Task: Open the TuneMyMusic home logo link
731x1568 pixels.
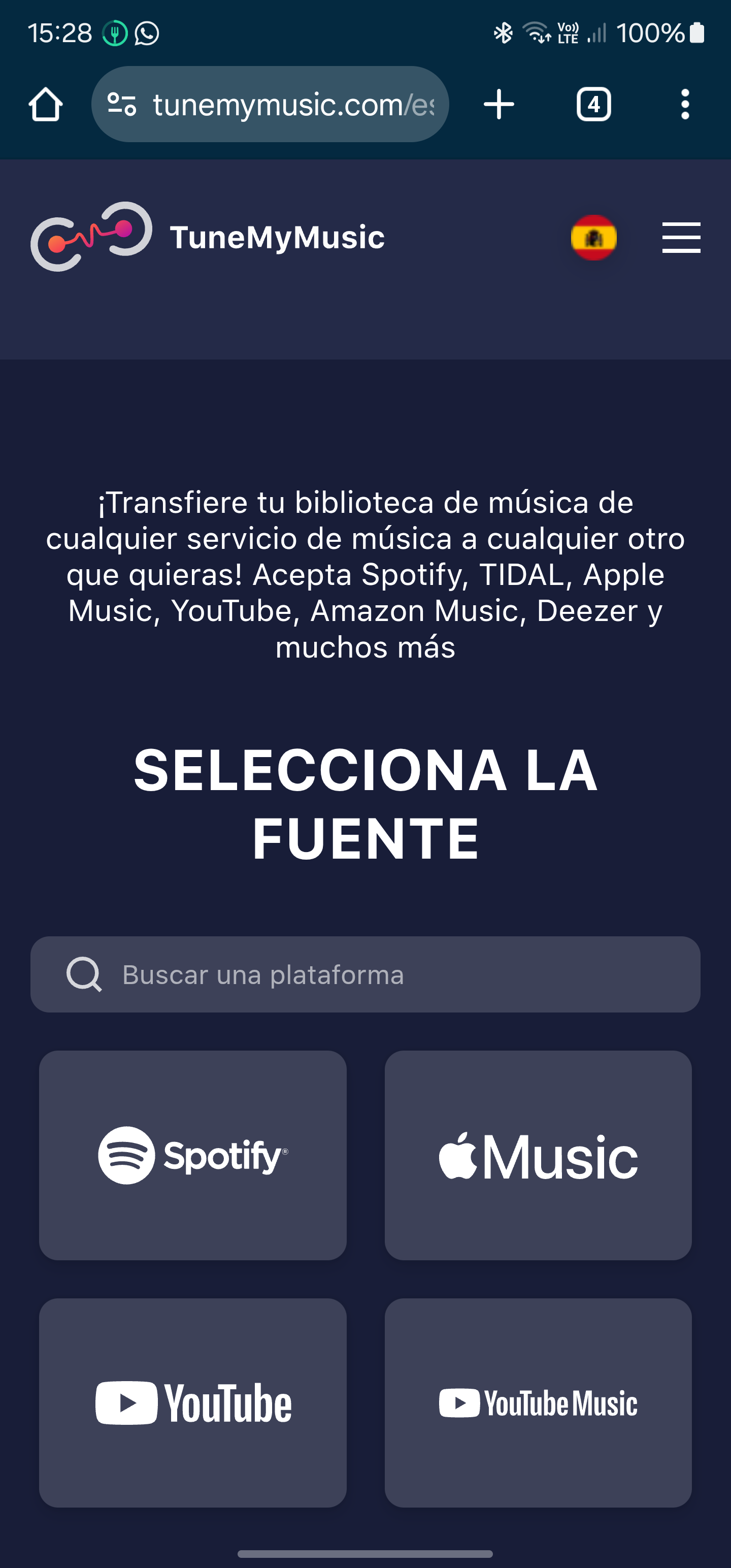Action: point(207,237)
